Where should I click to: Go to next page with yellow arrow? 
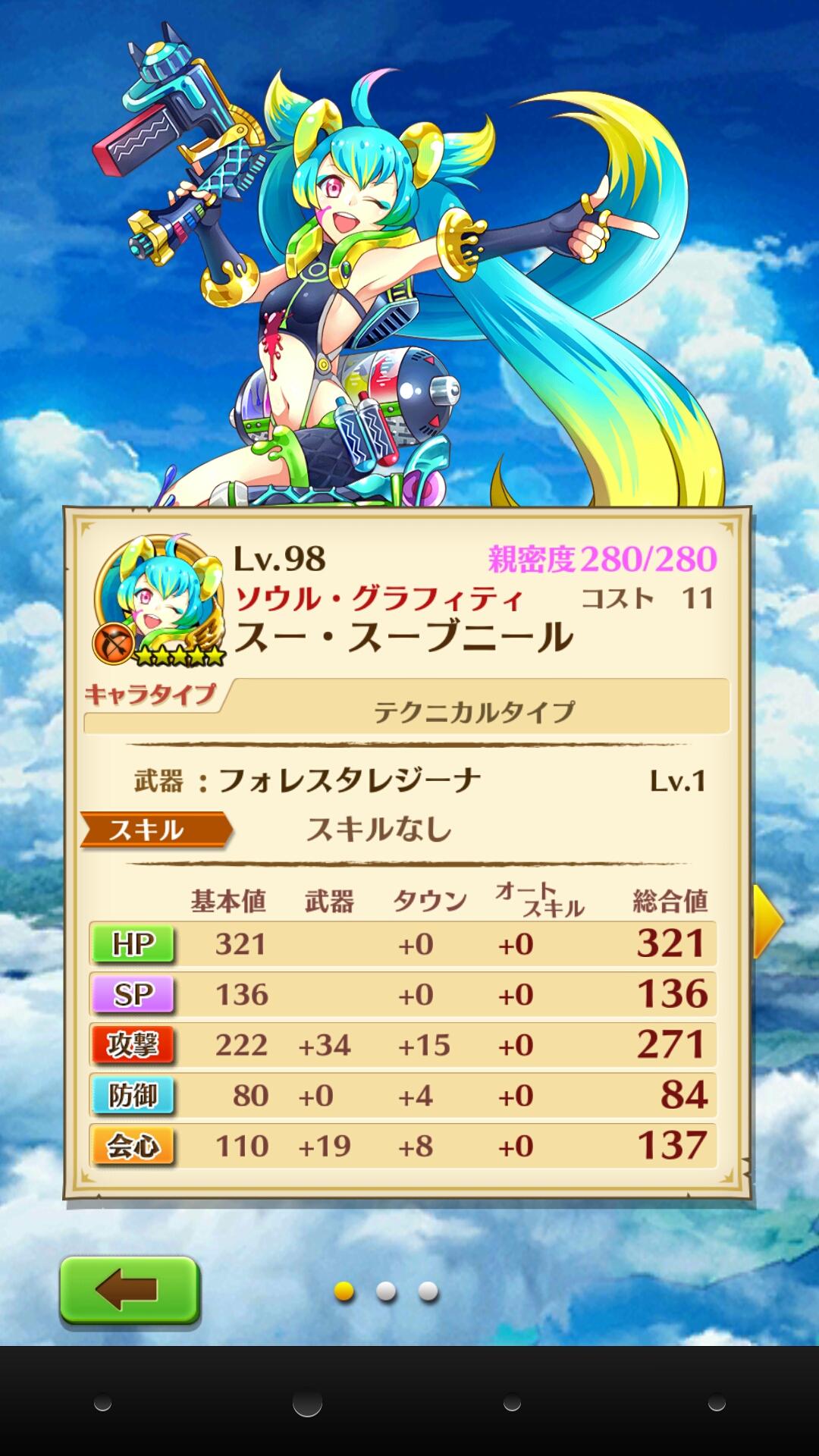768,921
